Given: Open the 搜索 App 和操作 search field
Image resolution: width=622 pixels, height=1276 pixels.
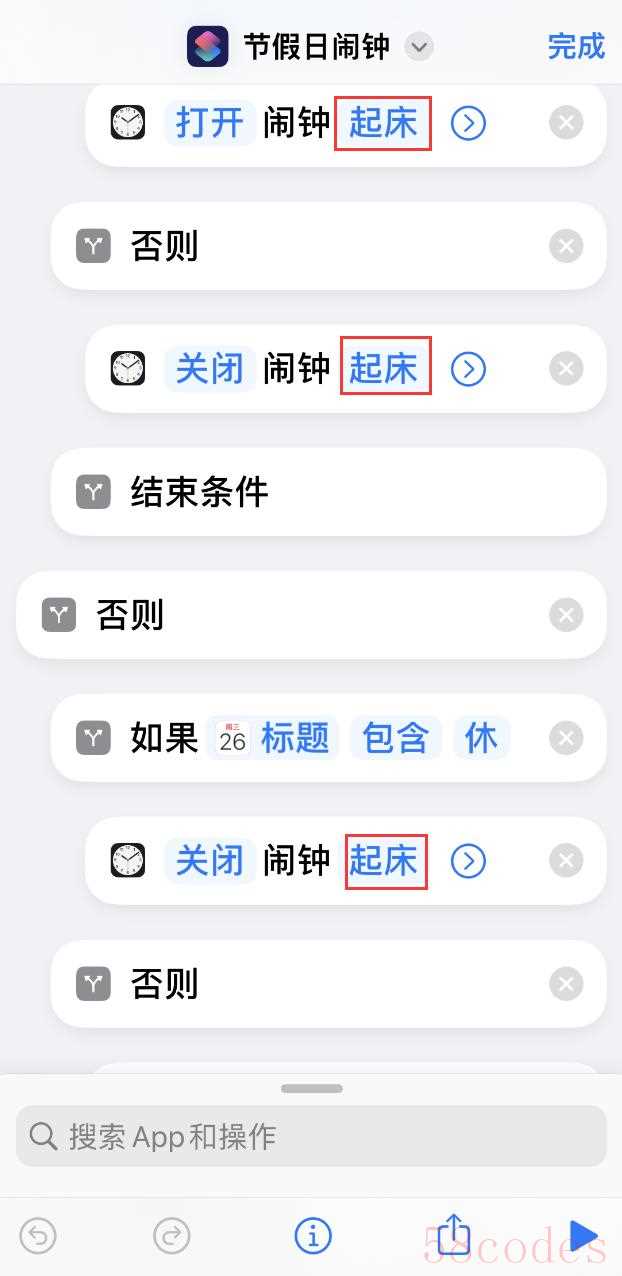Looking at the screenshot, I should click(311, 1136).
